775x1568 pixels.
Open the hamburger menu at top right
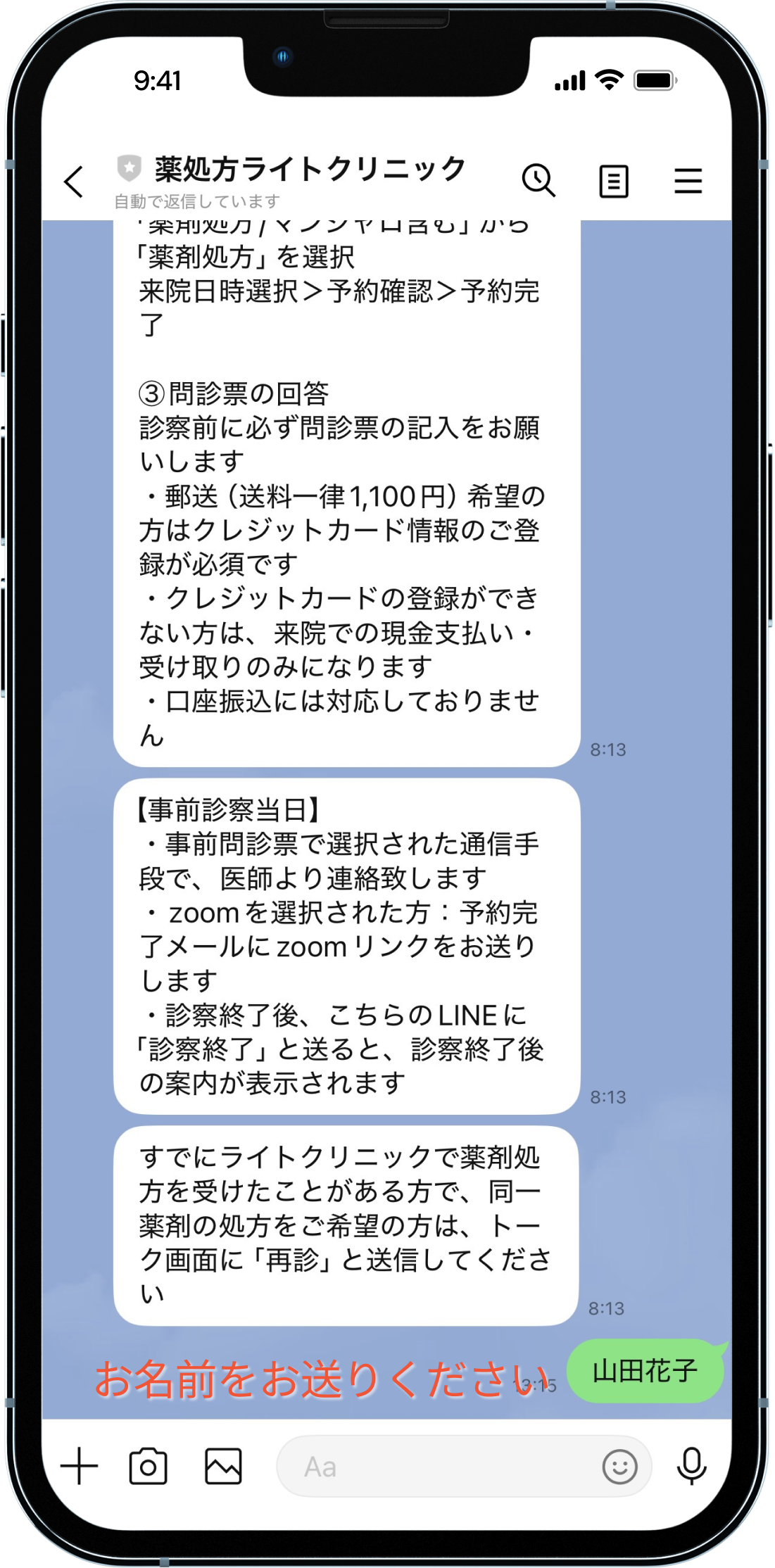point(687,182)
